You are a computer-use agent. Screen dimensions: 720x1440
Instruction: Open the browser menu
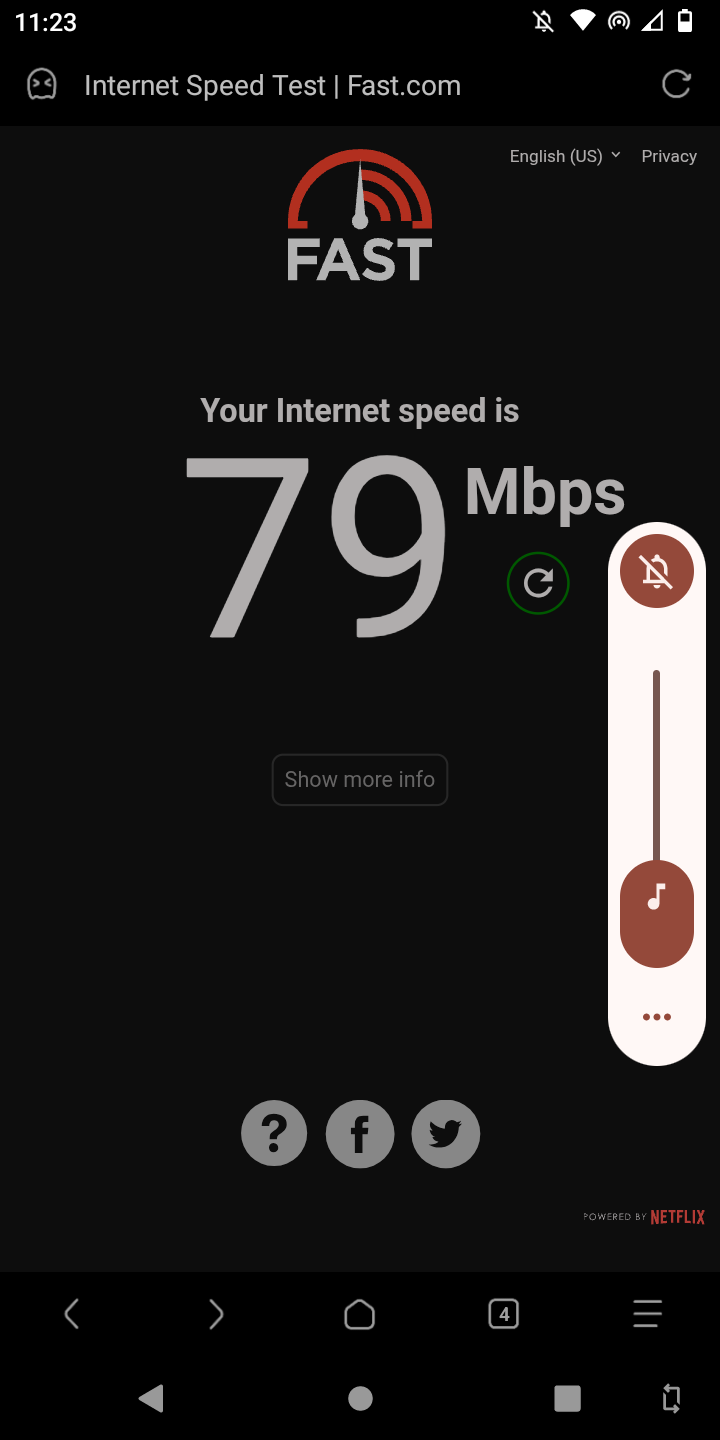click(x=647, y=1313)
